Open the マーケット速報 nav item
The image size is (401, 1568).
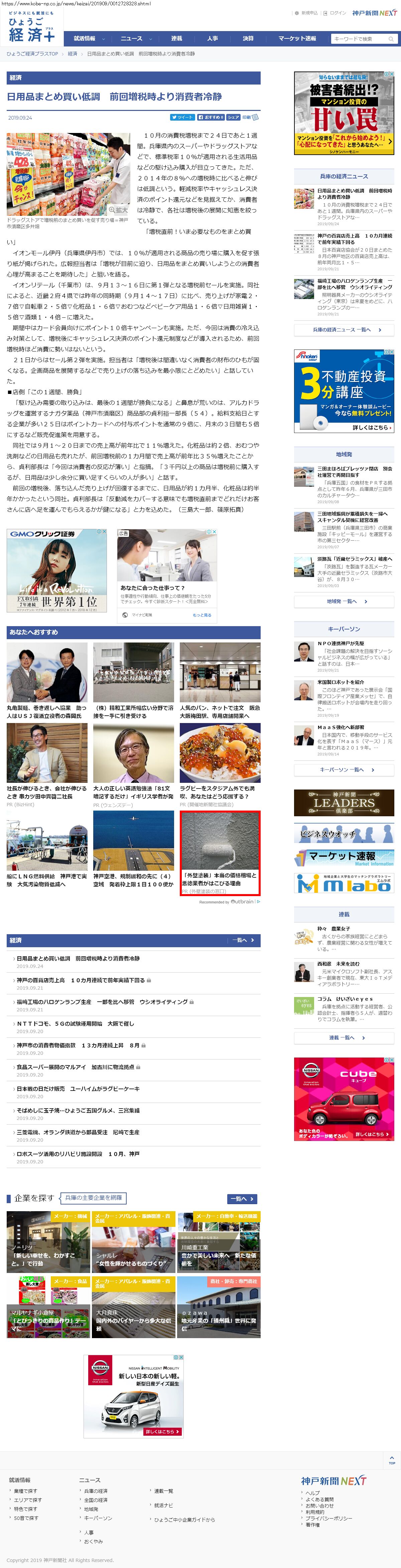[297, 38]
